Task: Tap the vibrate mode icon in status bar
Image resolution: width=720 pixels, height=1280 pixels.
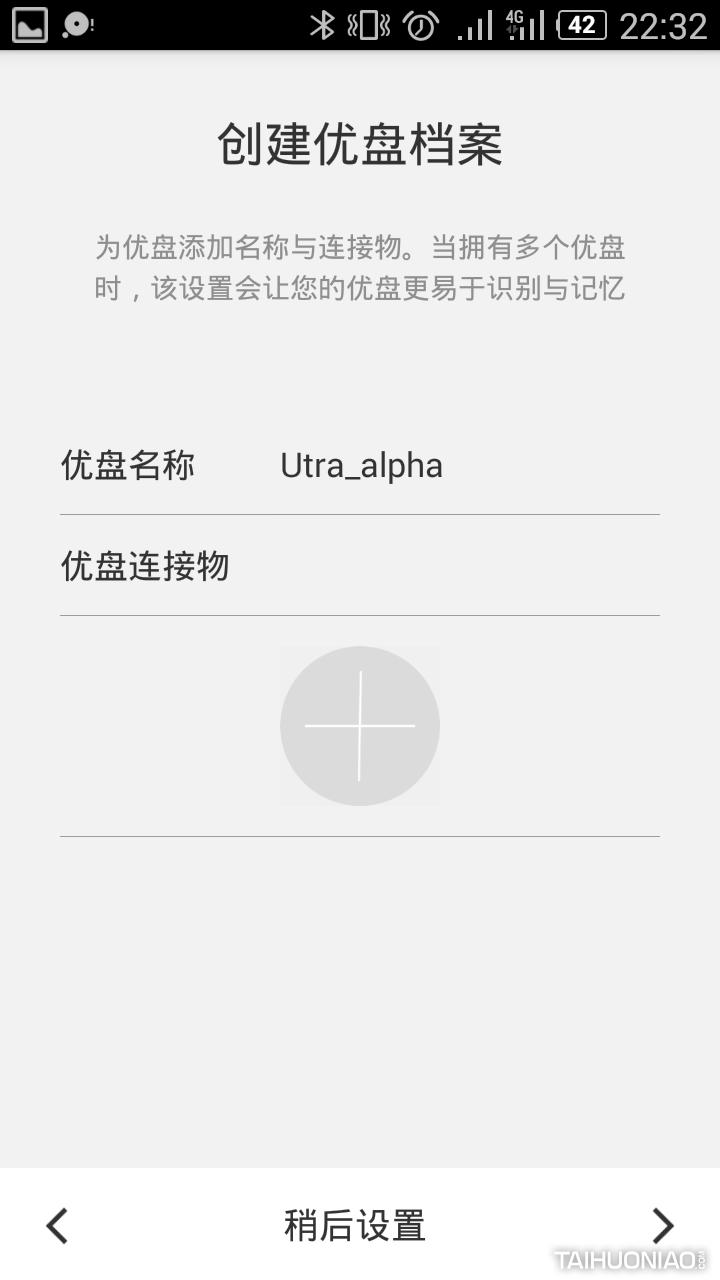Action: pyautogui.click(x=368, y=24)
